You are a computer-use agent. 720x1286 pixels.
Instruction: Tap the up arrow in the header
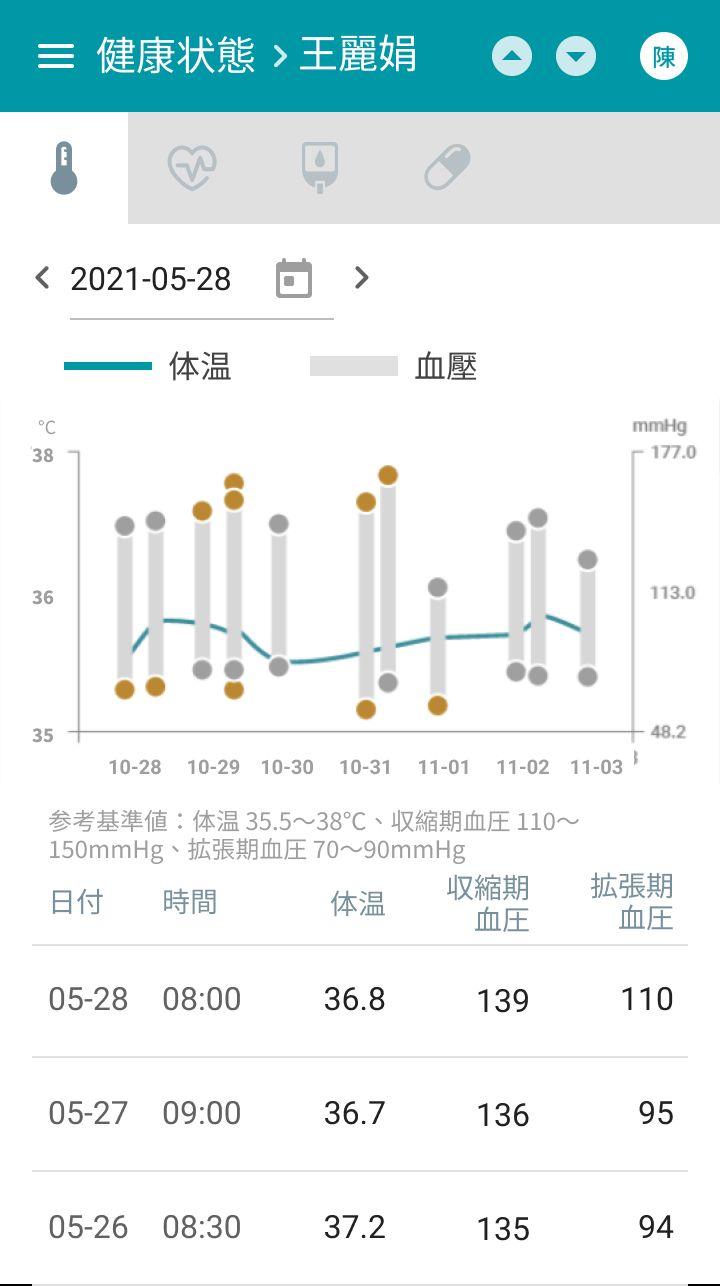tap(512, 56)
